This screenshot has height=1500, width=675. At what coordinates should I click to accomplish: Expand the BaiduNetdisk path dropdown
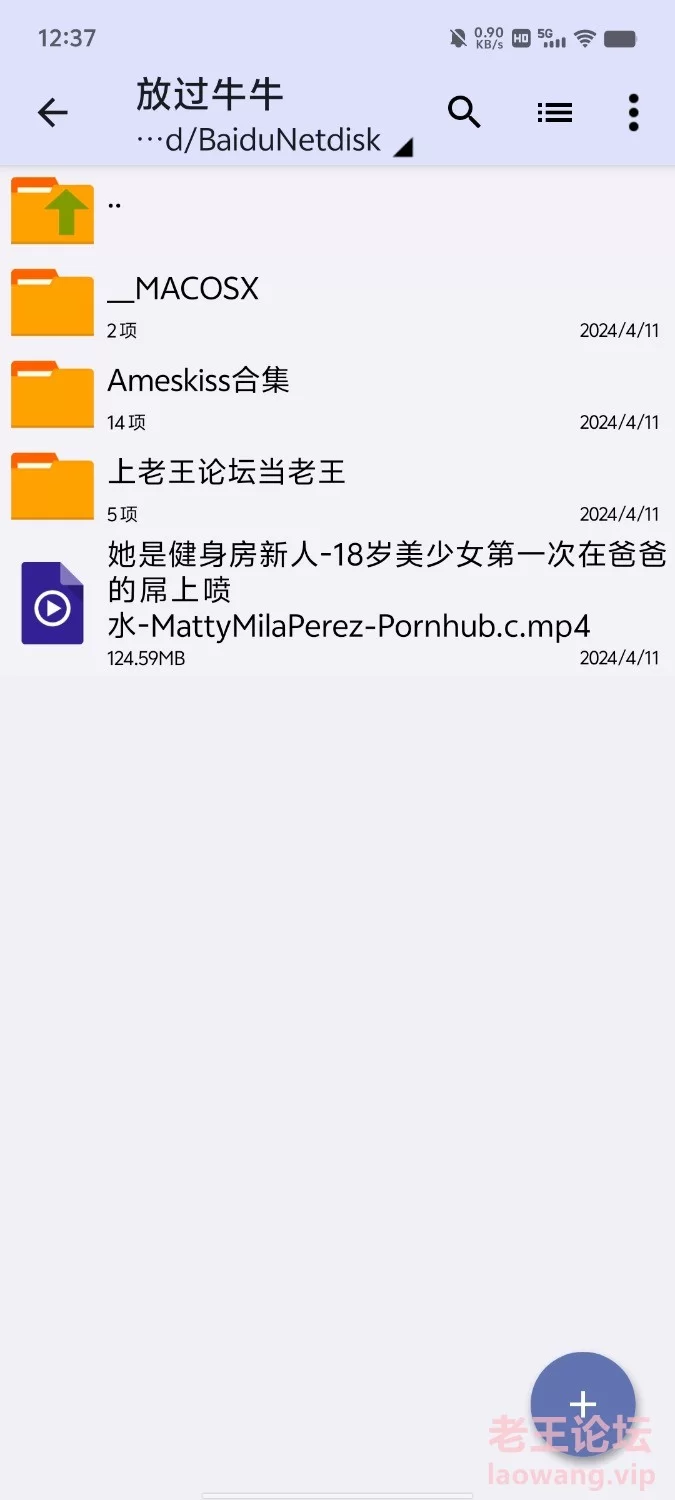pyautogui.click(x=274, y=140)
